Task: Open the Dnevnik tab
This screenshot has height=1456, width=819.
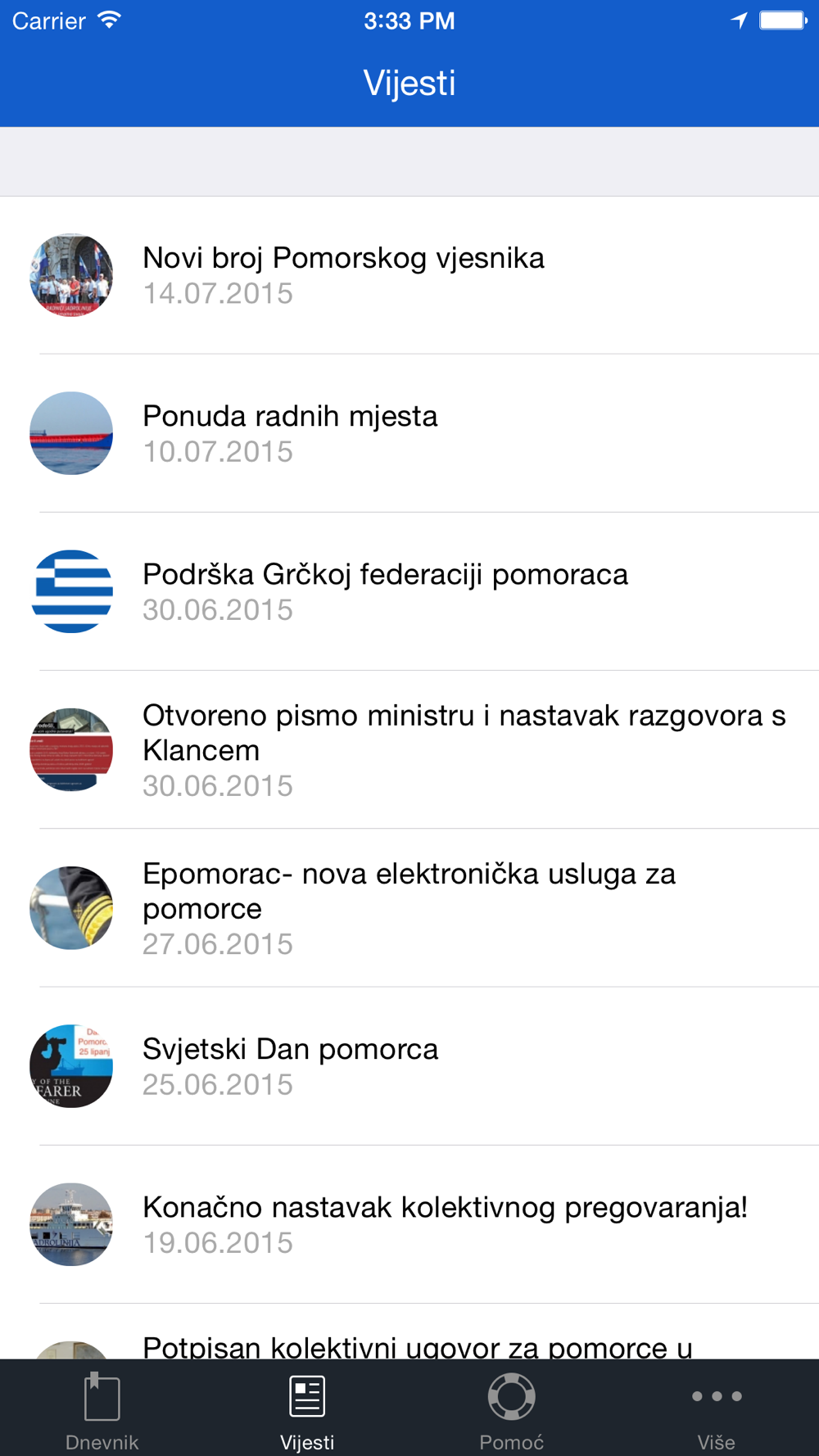Action: click(102, 1409)
